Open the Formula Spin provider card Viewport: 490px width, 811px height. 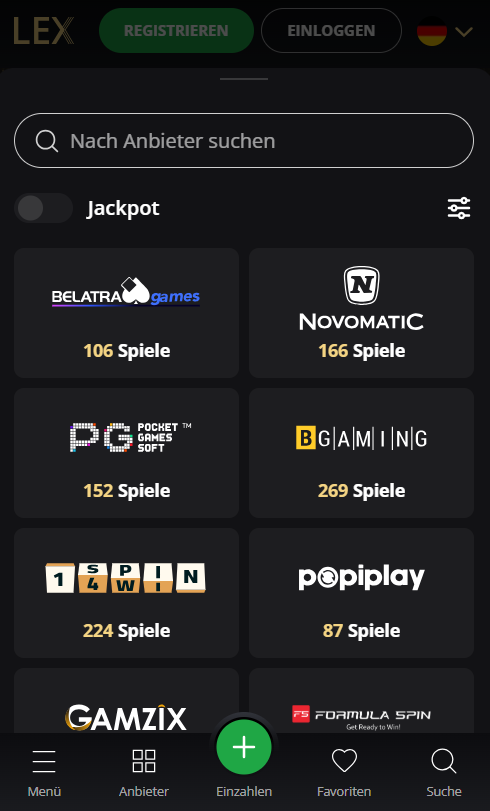(x=361, y=701)
